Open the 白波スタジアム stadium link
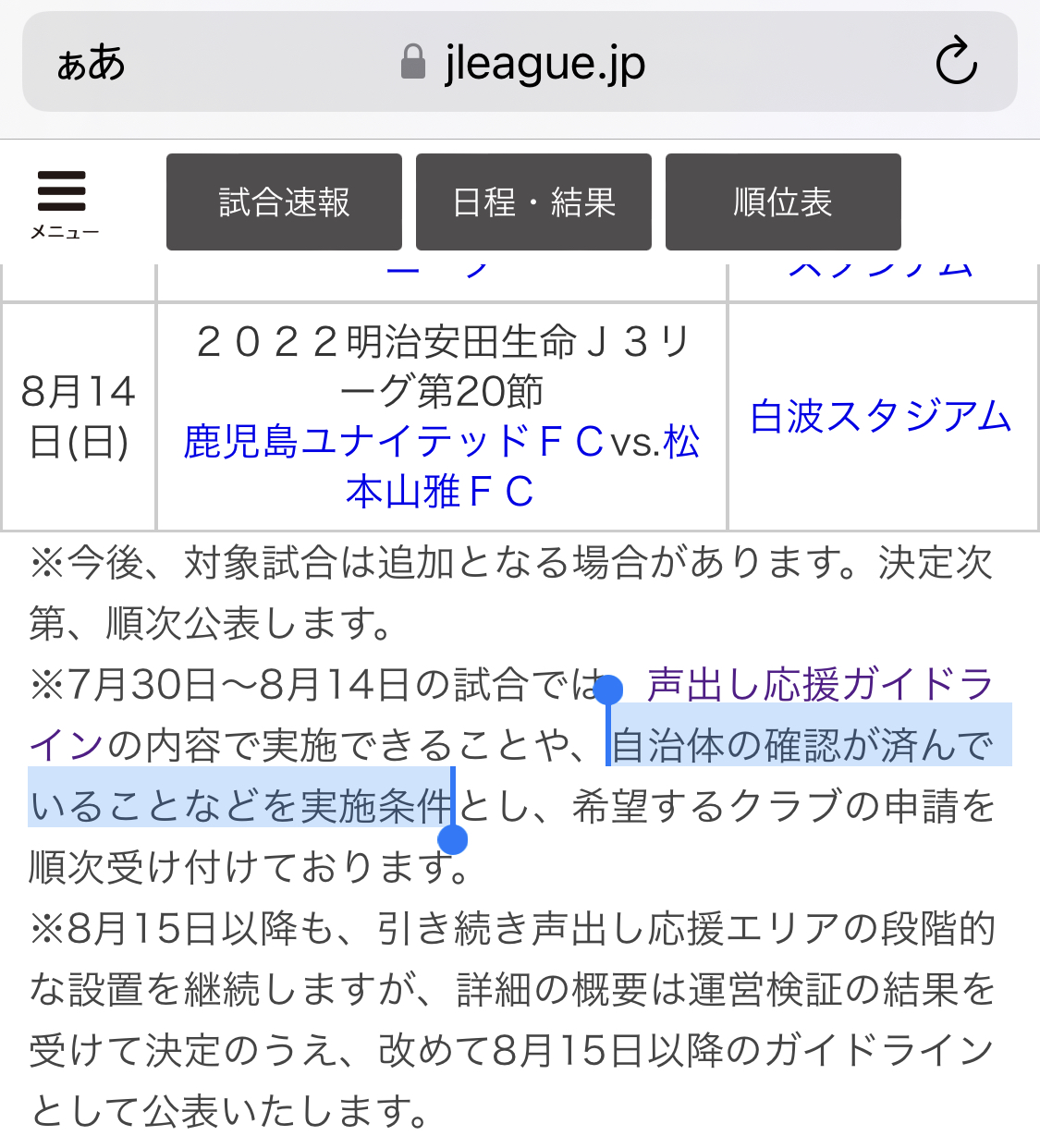The width and height of the screenshot is (1040, 1148). (881, 417)
